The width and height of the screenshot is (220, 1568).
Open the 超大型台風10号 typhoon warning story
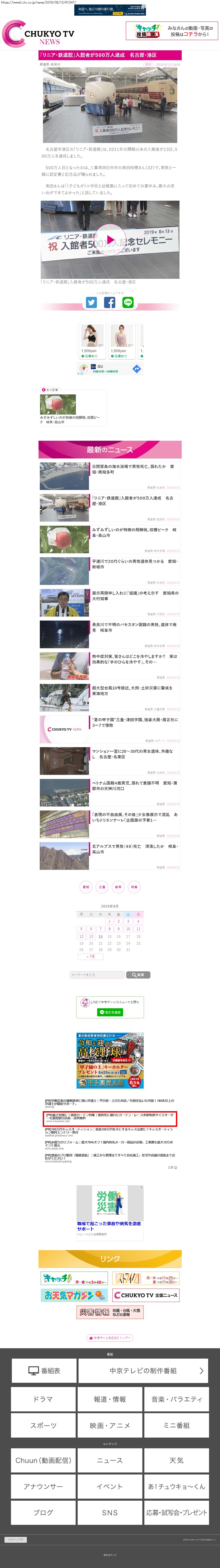(x=133, y=690)
